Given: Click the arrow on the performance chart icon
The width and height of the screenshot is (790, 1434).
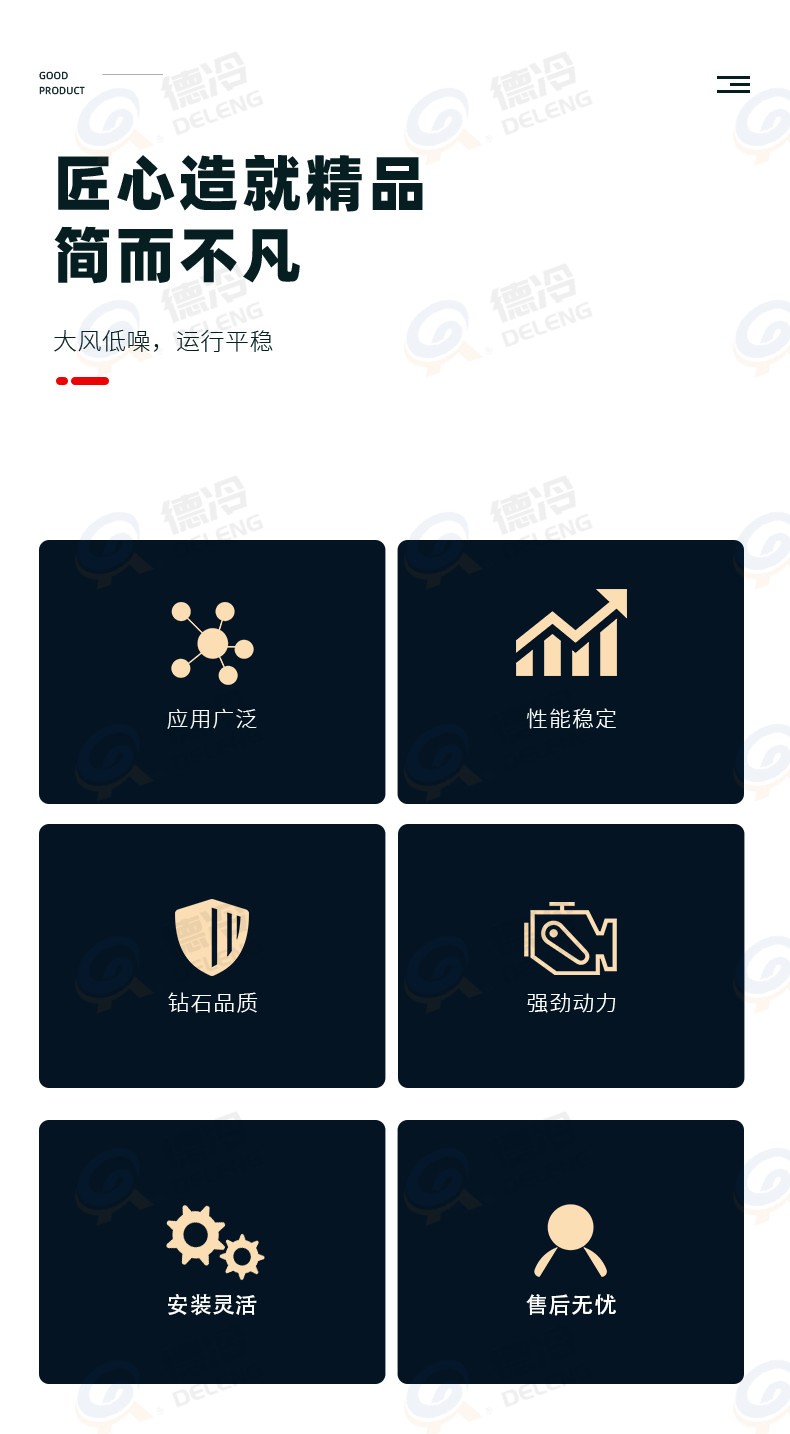Looking at the screenshot, I should coord(612,600).
